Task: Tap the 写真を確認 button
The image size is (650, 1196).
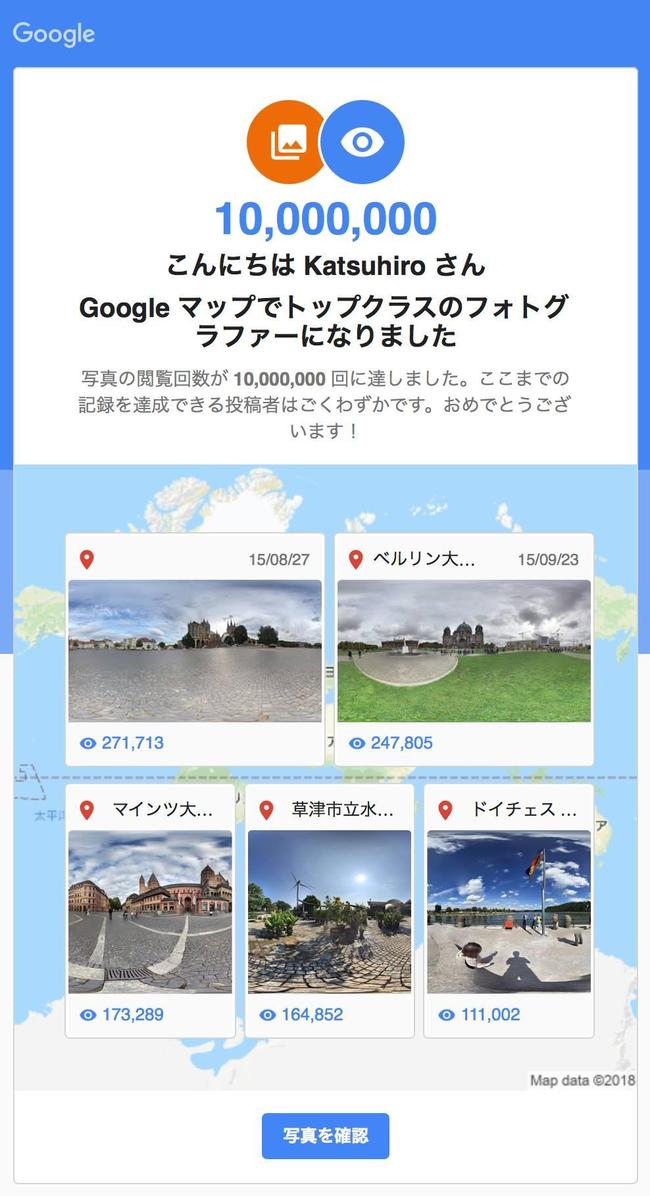Action: point(325,1136)
